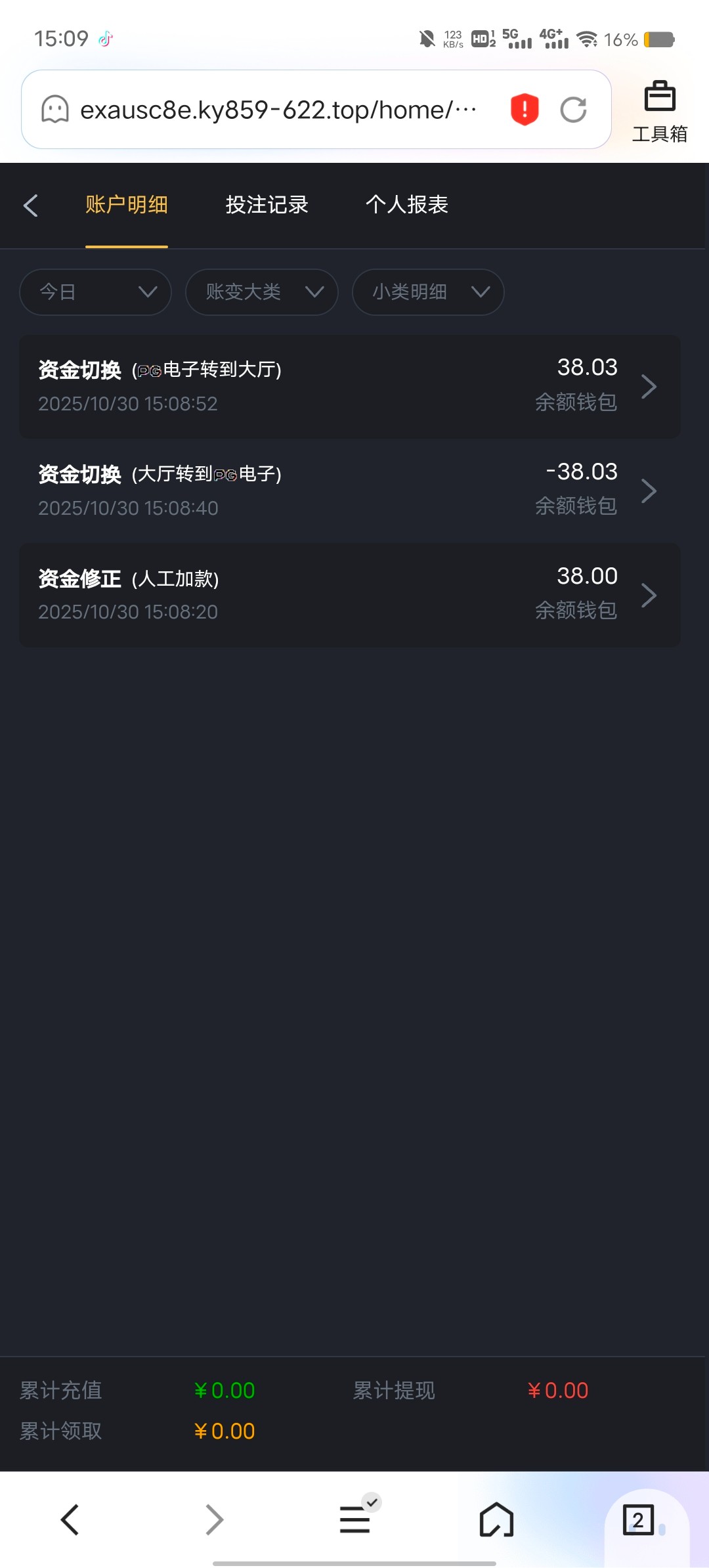Open the tab switcher showing 2 tabs
The height and width of the screenshot is (1568, 709).
coord(638,1519)
